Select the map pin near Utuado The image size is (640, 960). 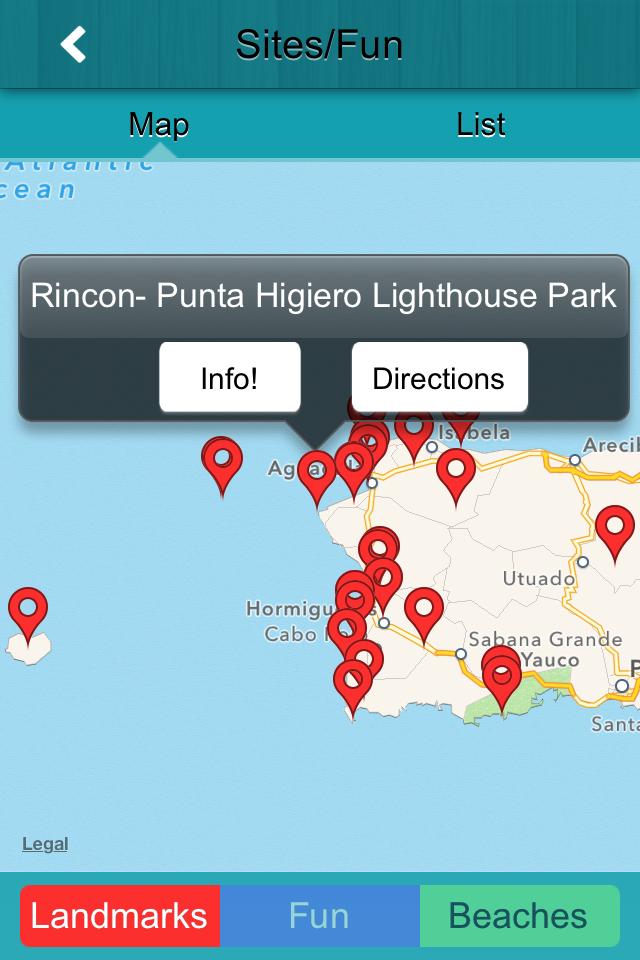(x=614, y=525)
